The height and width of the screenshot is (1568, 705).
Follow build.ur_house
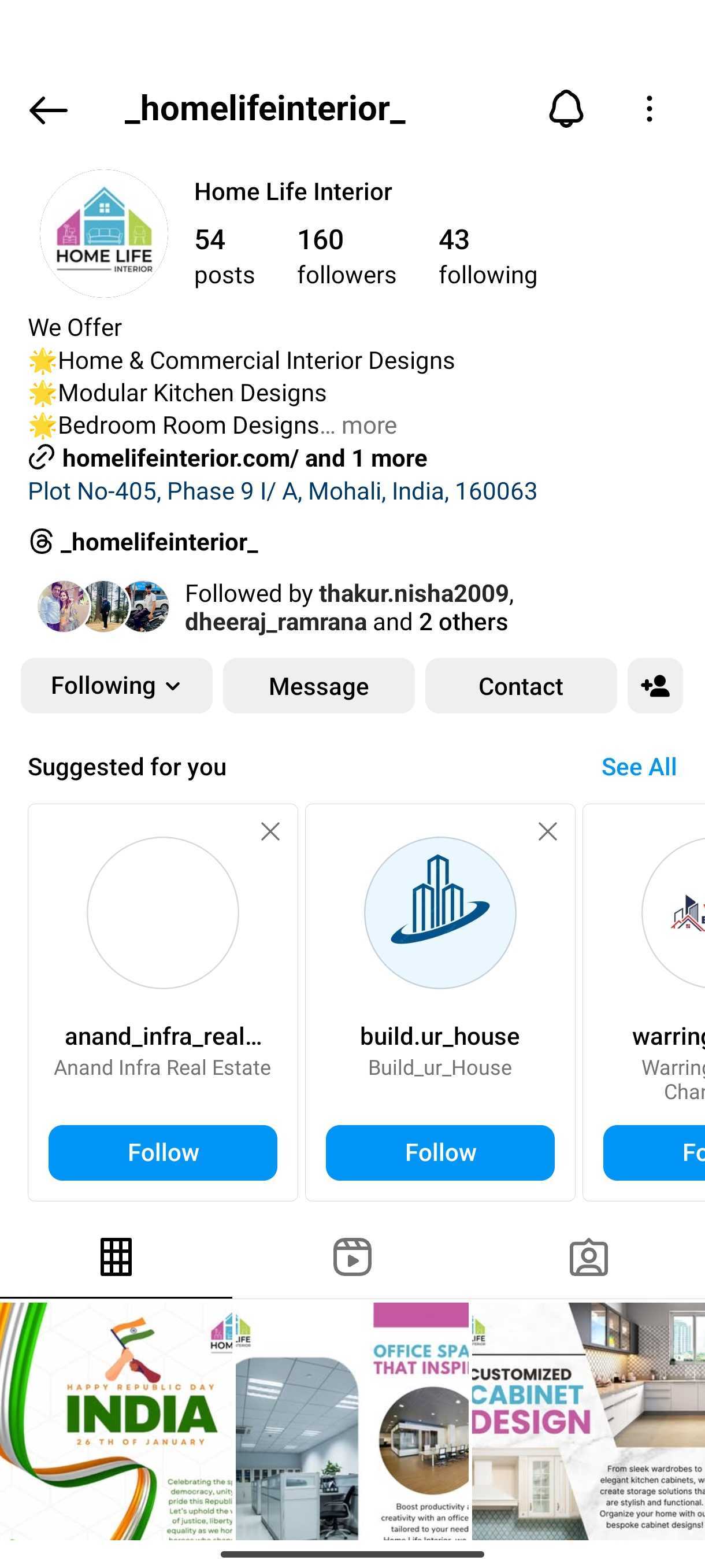pos(440,1152)
